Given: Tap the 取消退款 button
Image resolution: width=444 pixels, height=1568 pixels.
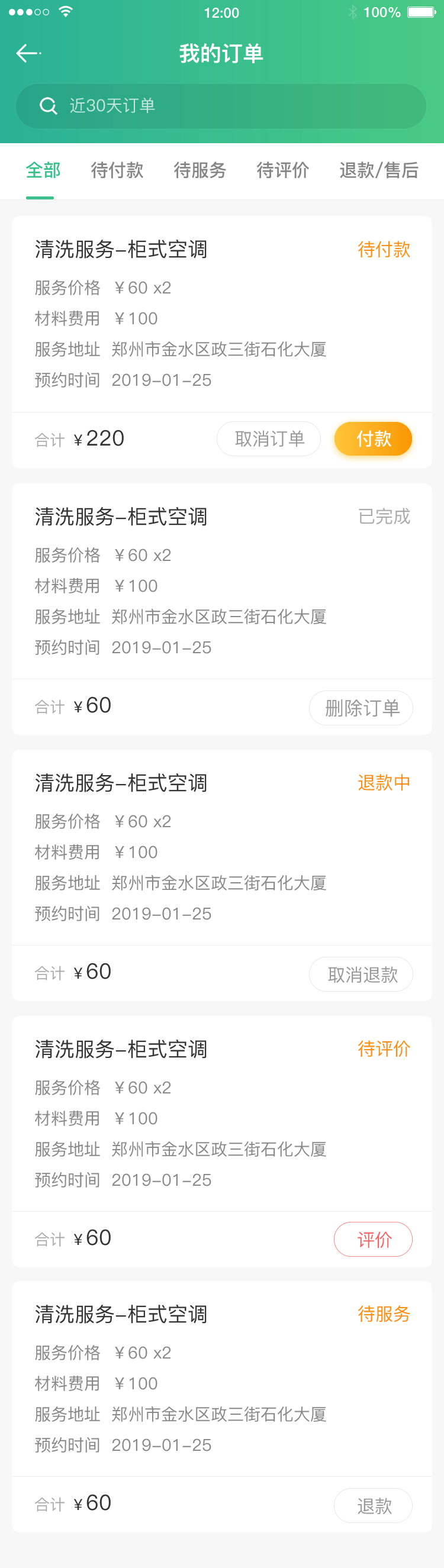Looking at the screenshot, I should click(x=361, y=975).
